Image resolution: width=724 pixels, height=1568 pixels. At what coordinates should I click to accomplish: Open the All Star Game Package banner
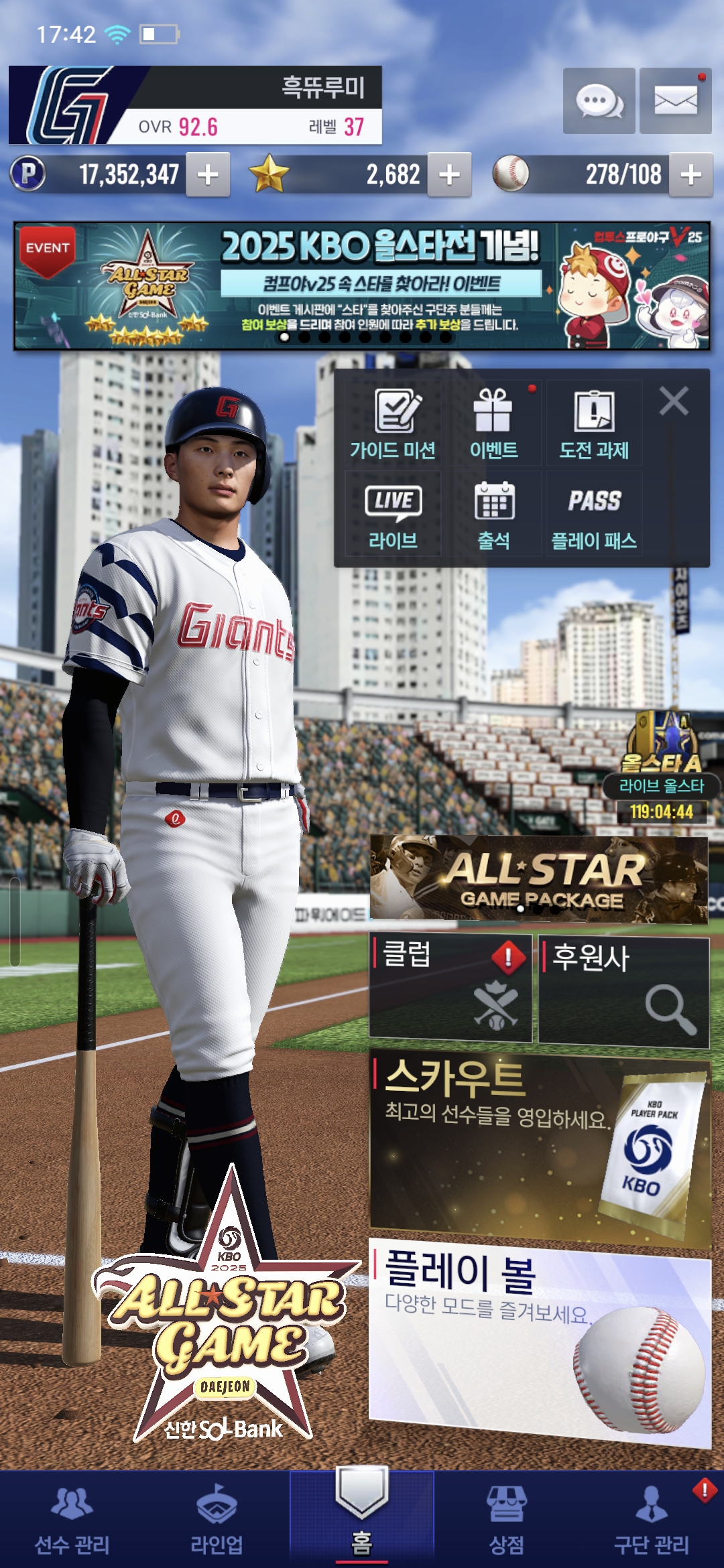(539, 878)
